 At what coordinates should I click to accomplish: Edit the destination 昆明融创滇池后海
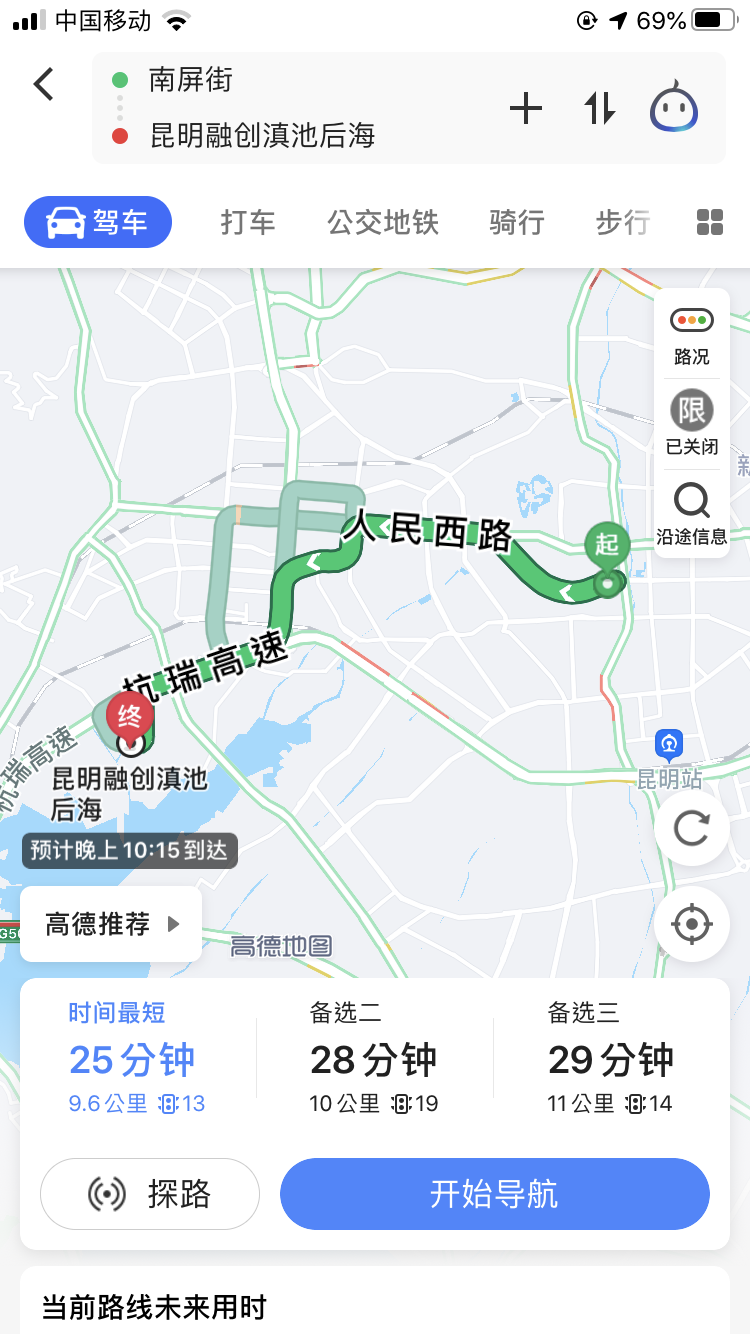point(262,135)
